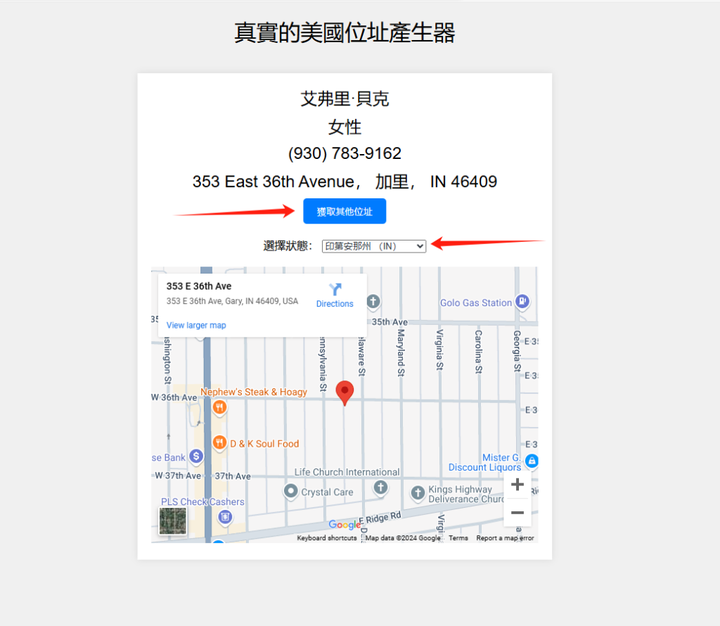Screen dimensions: 720x626
Task: Switch to satellite view thumbnail
Action: coord(173,520)
